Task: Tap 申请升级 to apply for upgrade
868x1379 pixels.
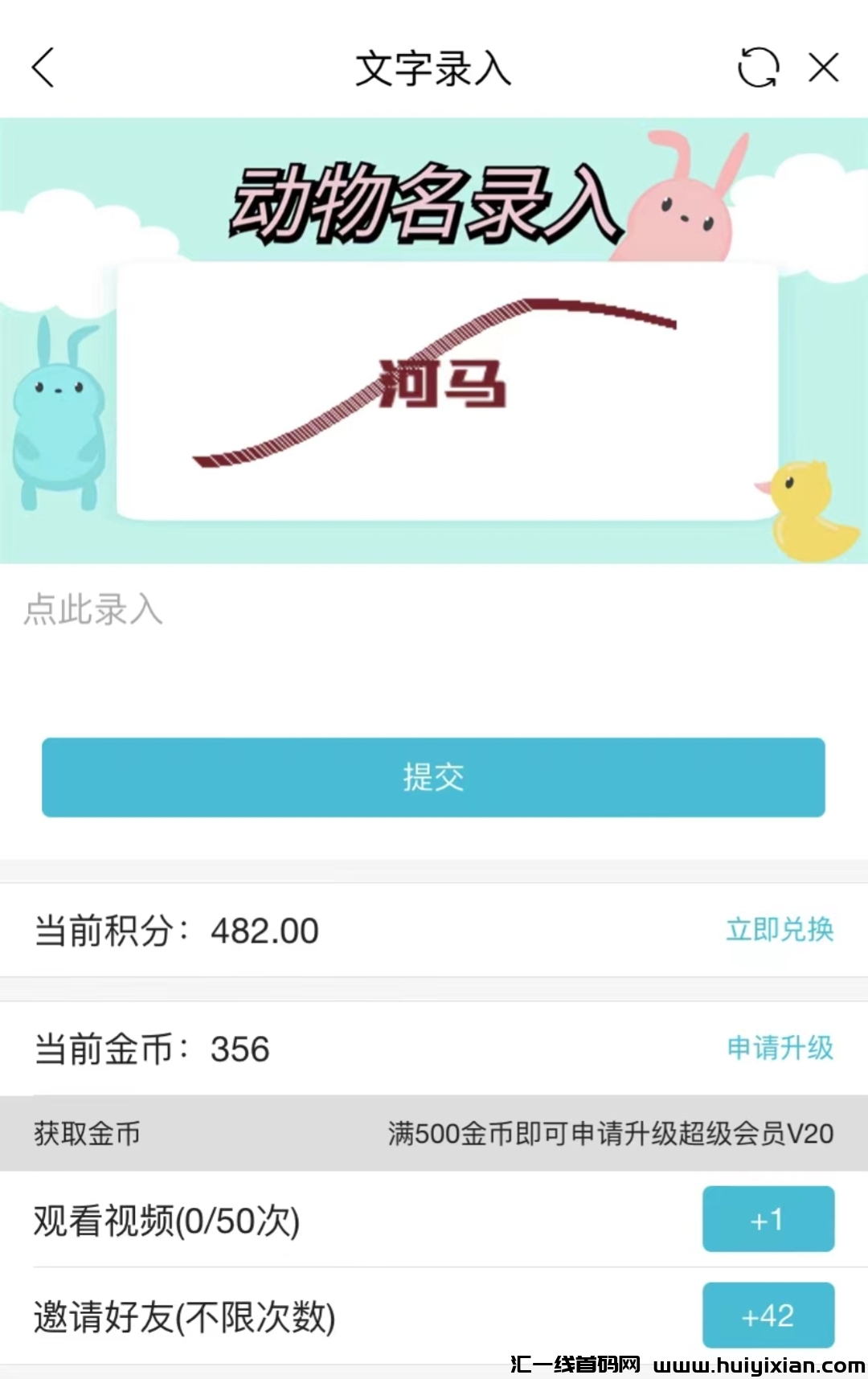Action: point(780,1048)
